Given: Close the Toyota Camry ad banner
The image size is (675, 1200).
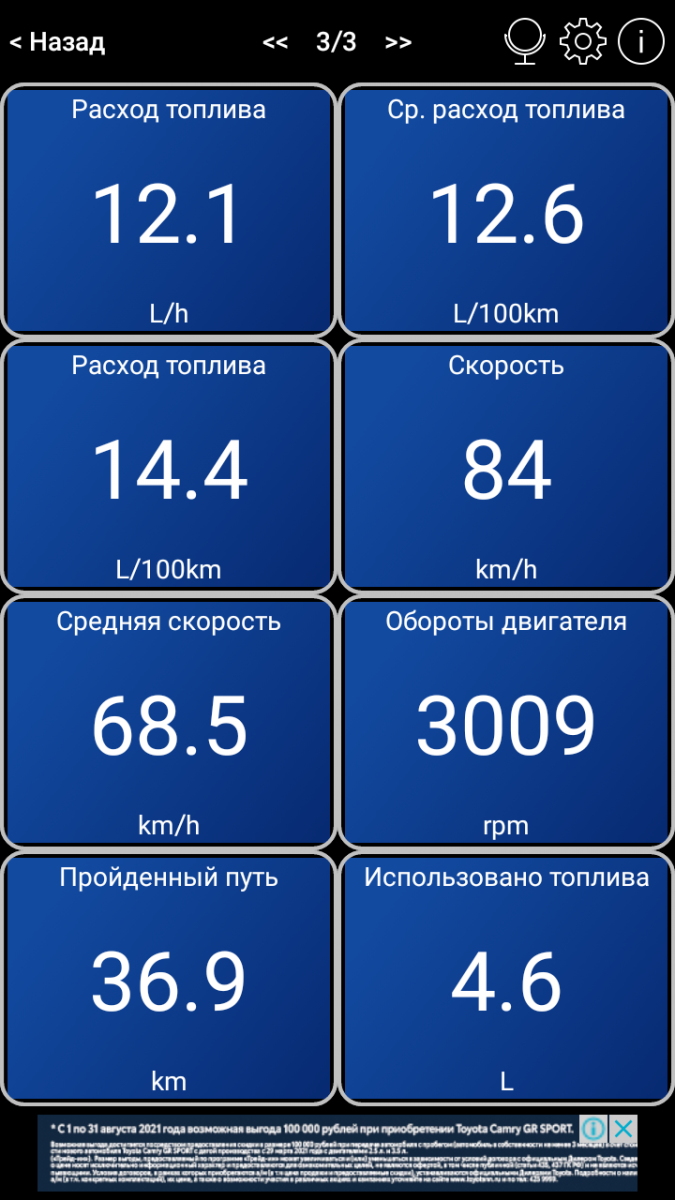Looking at the screenshot, I should [x=623, y=1129].
